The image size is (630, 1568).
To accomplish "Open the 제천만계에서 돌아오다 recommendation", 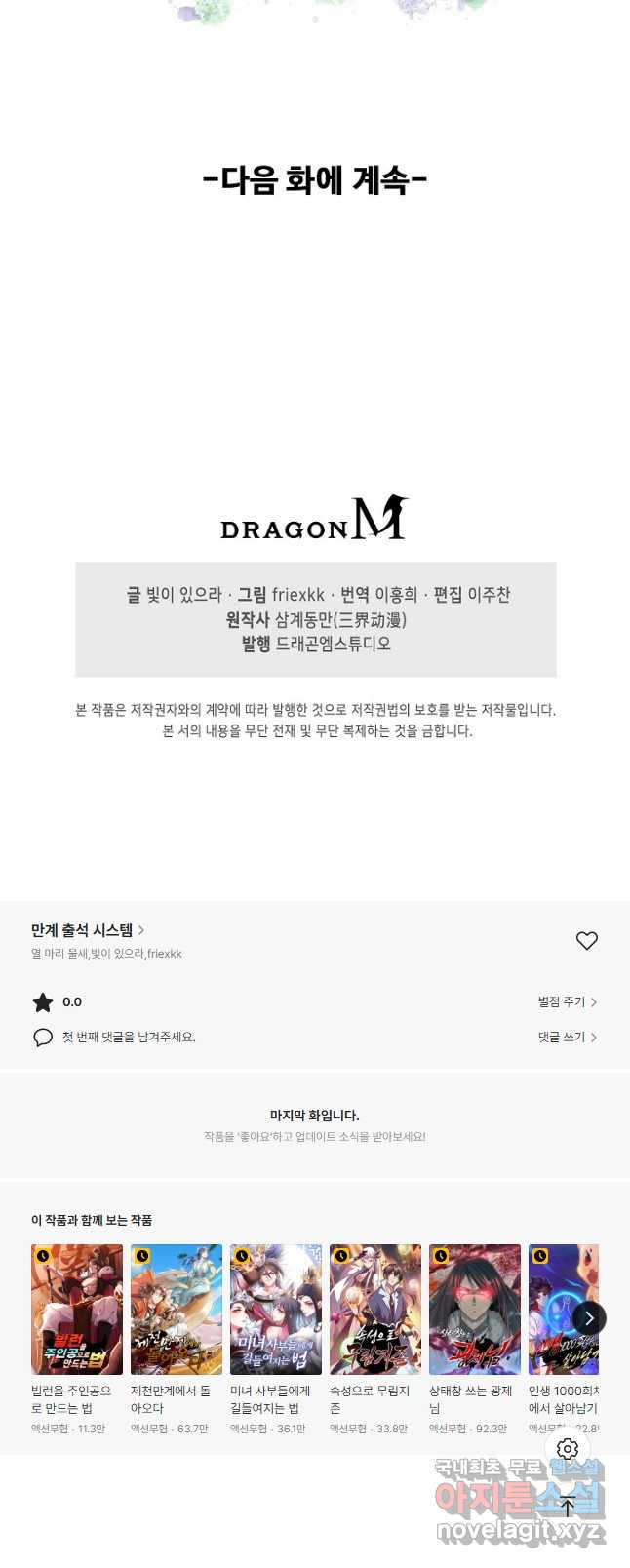I will click(x=177, y=1309).
